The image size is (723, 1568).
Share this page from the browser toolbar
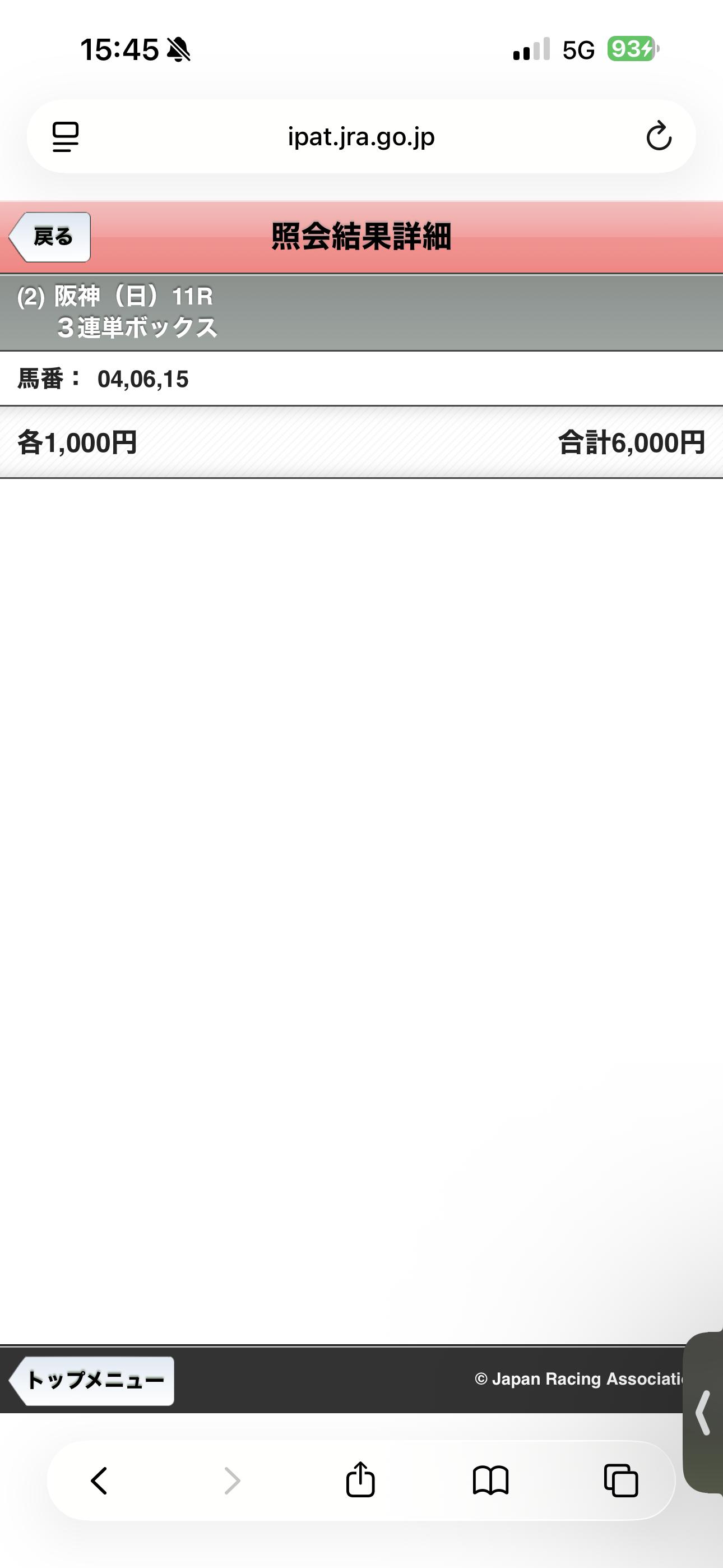click(x=360, y=1479)
